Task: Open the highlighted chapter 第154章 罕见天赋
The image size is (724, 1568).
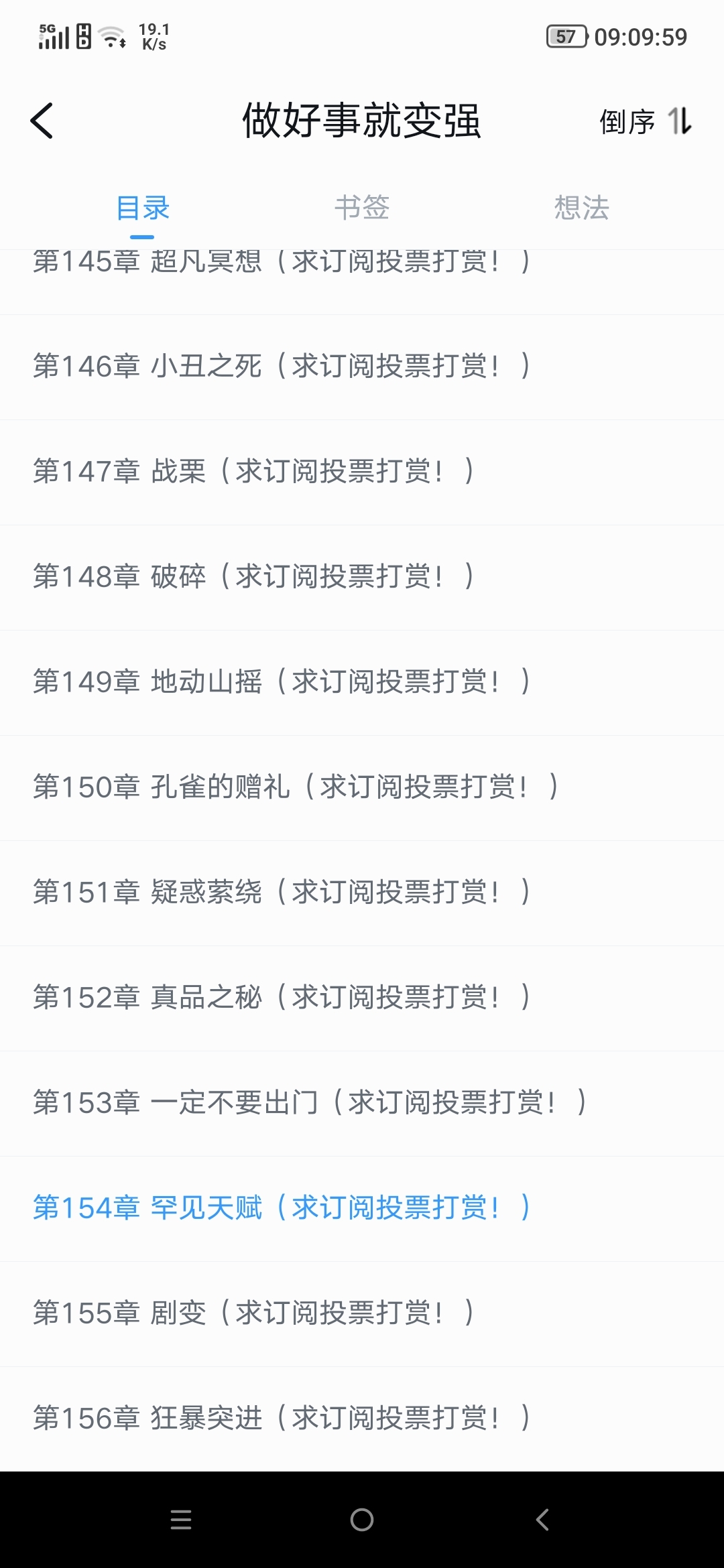Action: click(x=282, y=1208)
